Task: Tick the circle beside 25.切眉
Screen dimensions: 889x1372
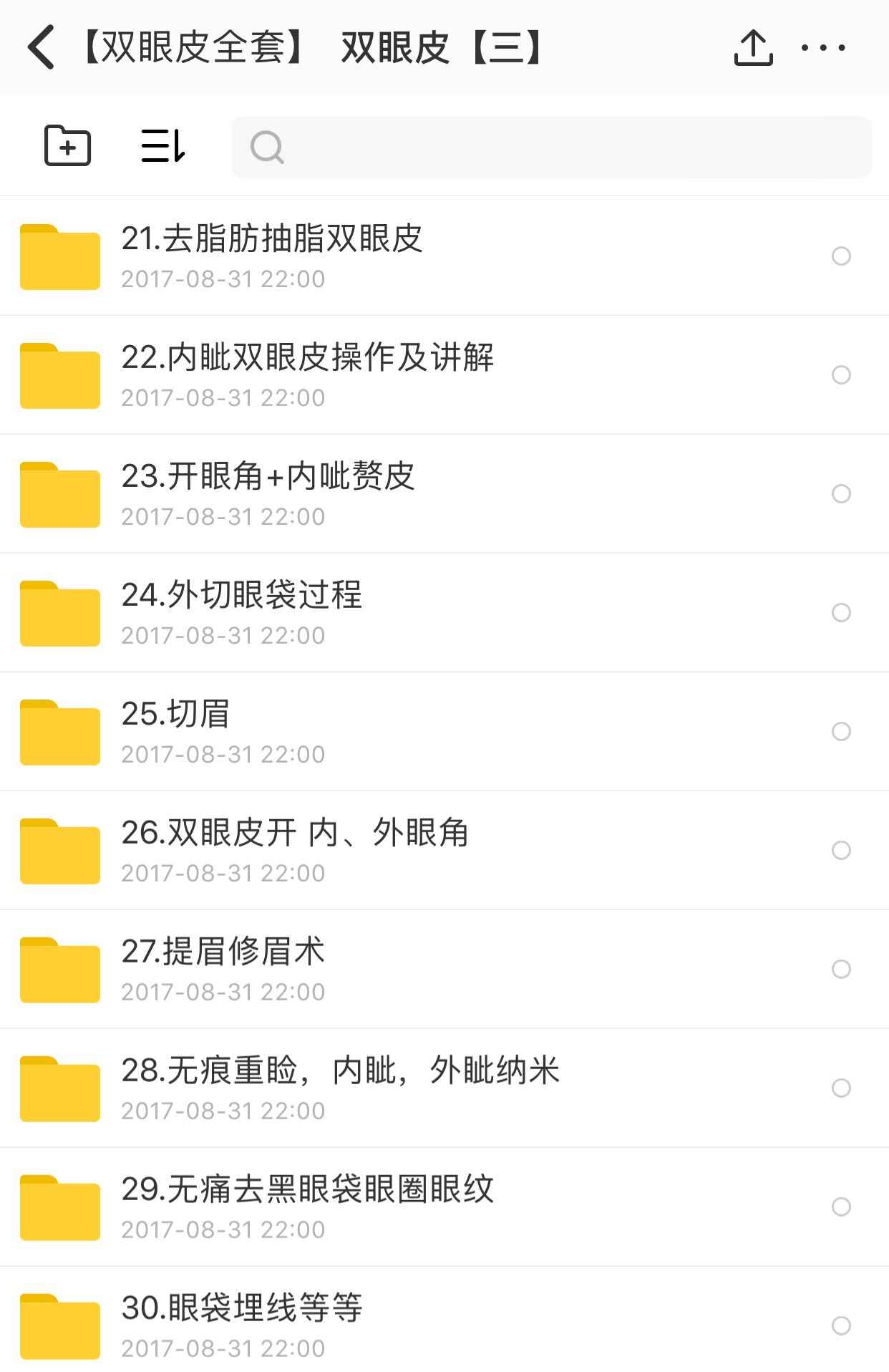Action: pos(841,731)
